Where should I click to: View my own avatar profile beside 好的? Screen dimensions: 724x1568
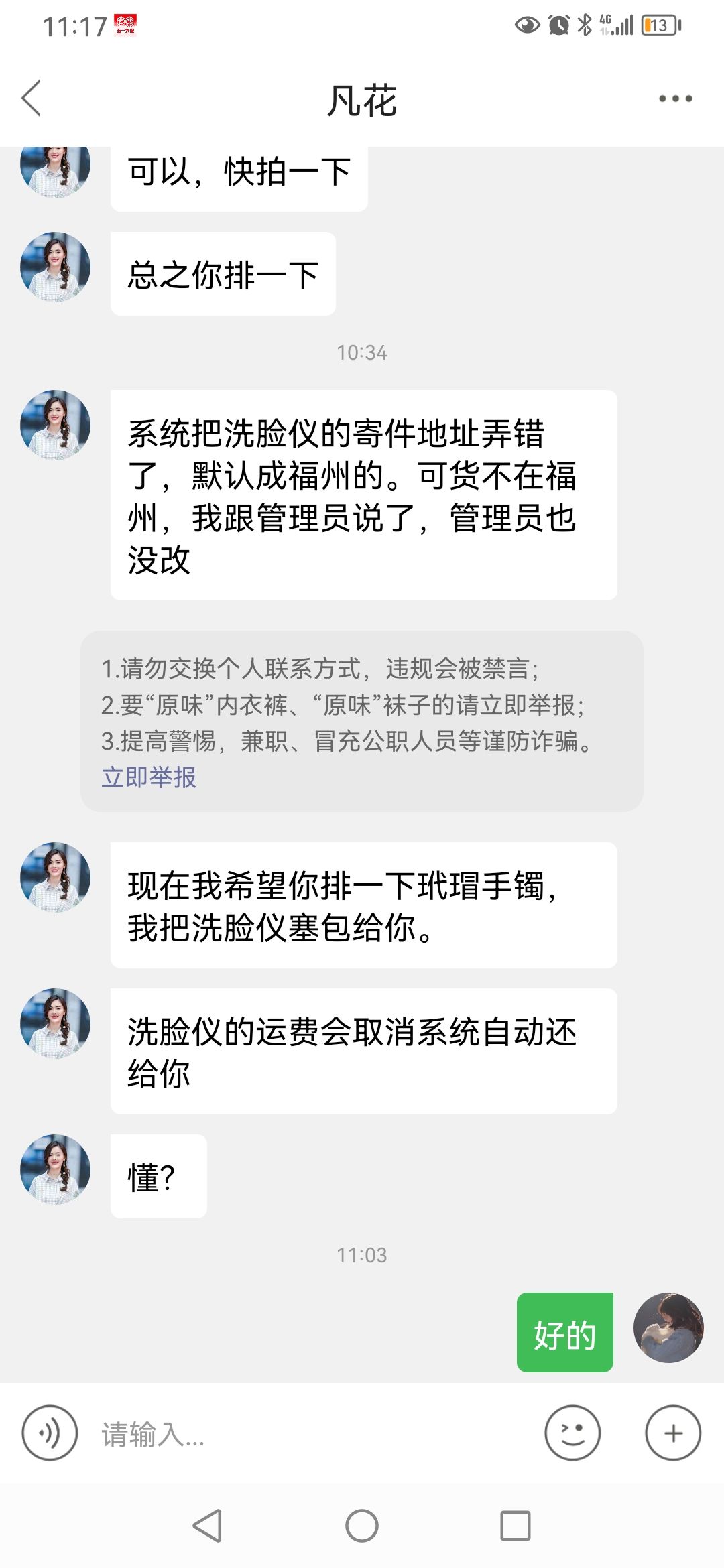(668, 1327)
